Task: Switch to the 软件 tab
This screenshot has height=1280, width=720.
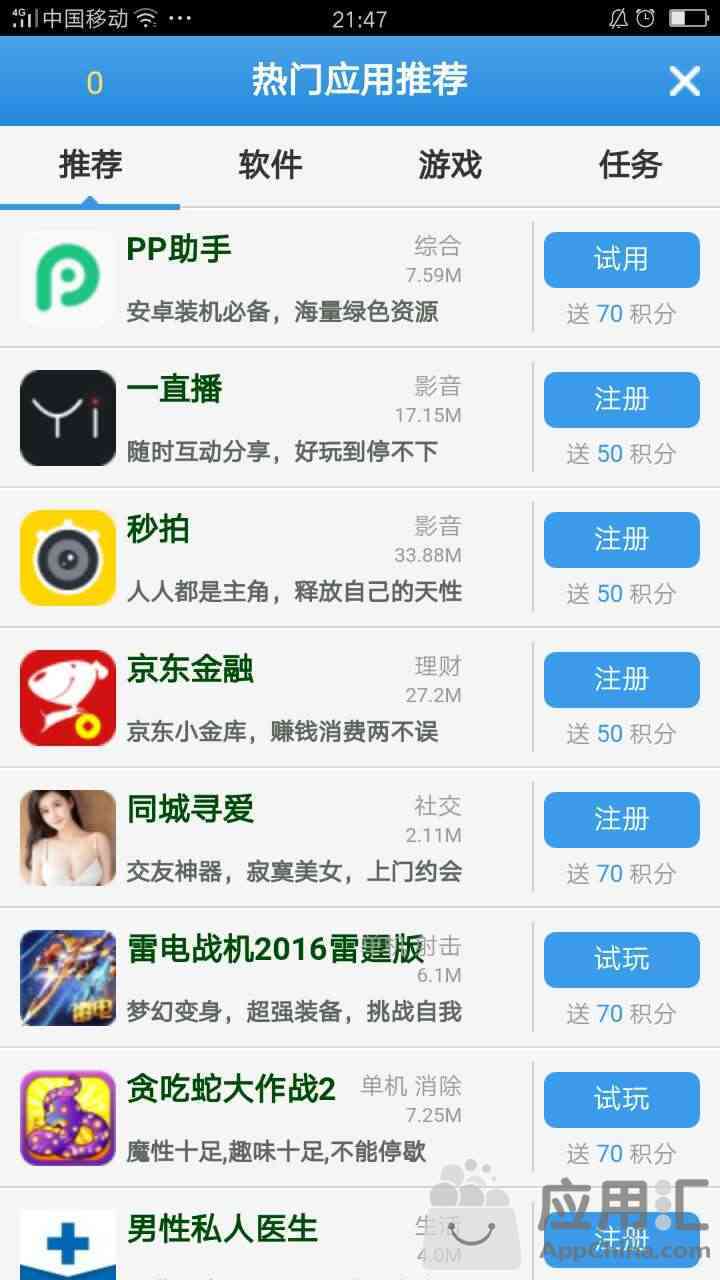Action: point(270,165)
